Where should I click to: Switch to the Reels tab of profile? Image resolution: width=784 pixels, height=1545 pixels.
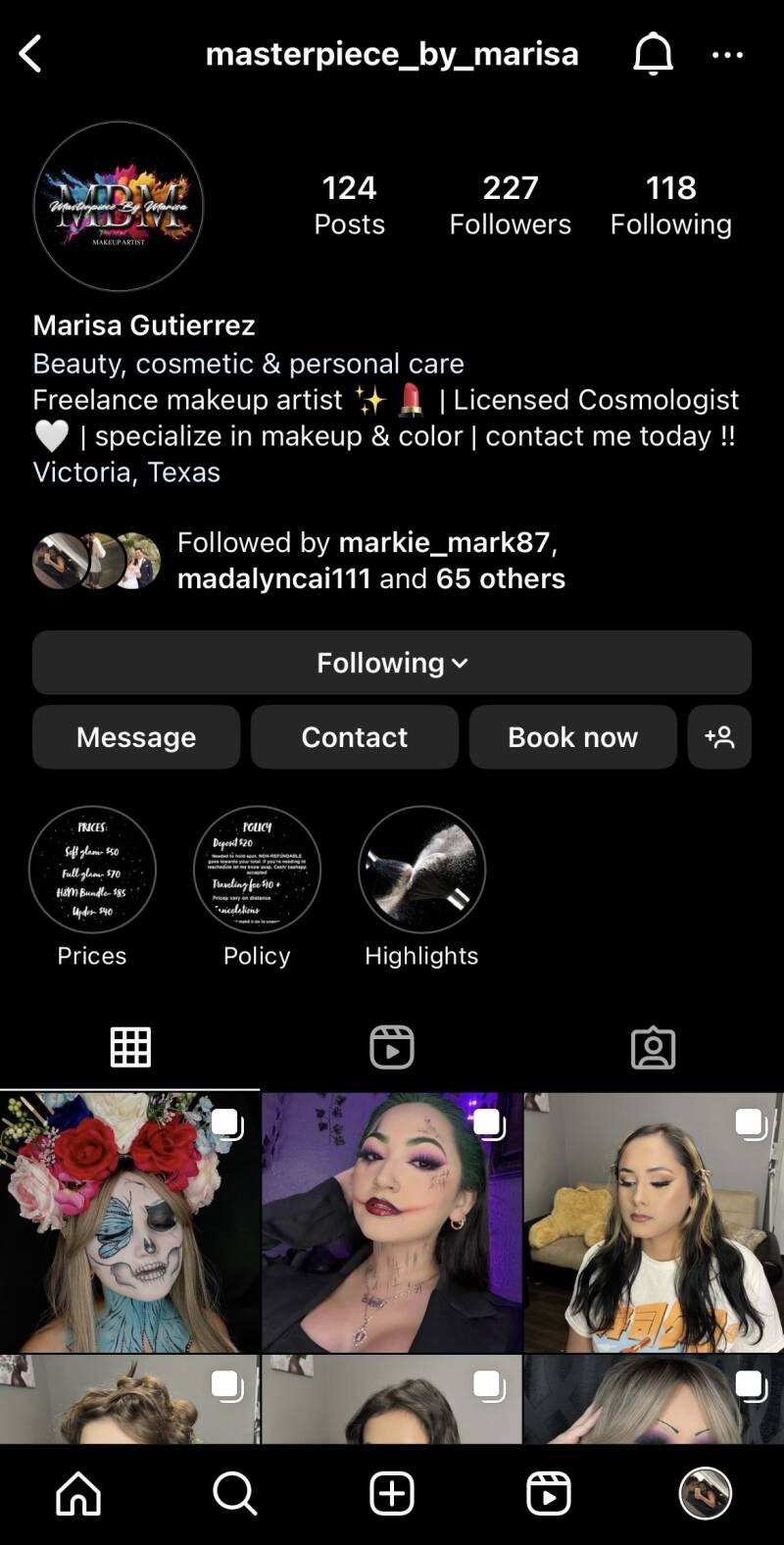tap(392, 1047)
